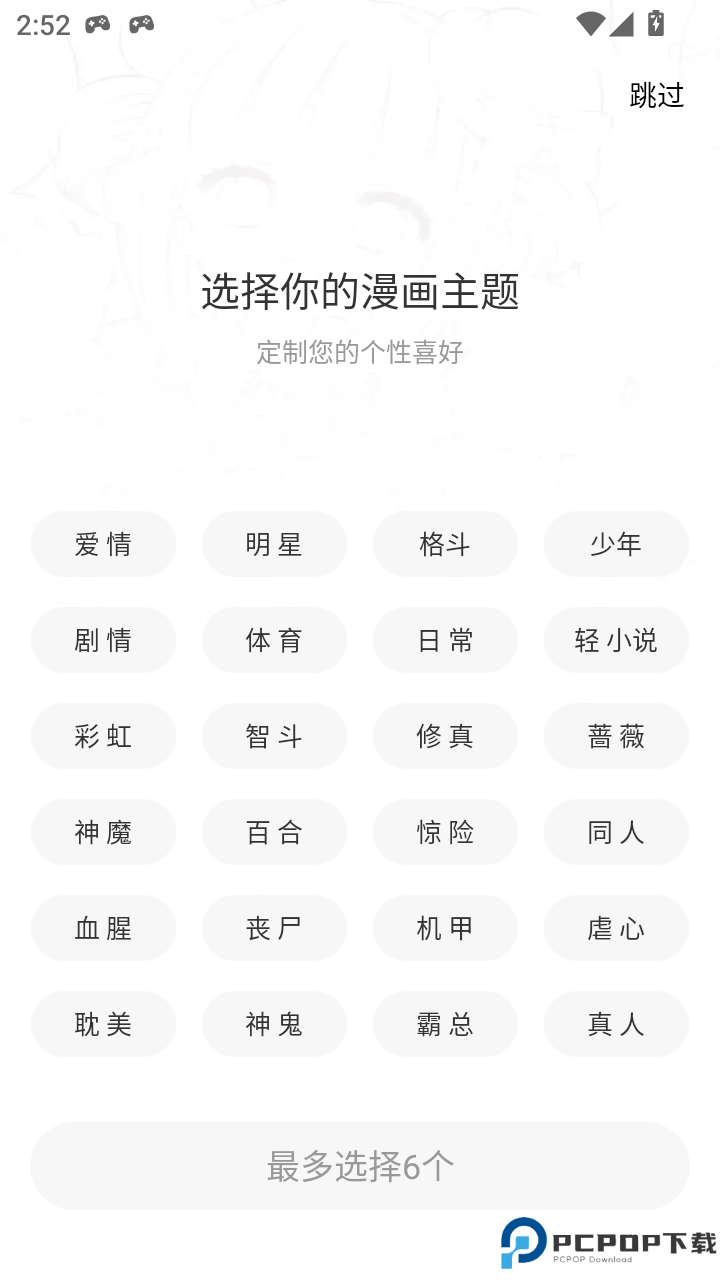720x1280 pixels.
Task: Choose the 日常 (daily life) category
Action: (445, 640)
